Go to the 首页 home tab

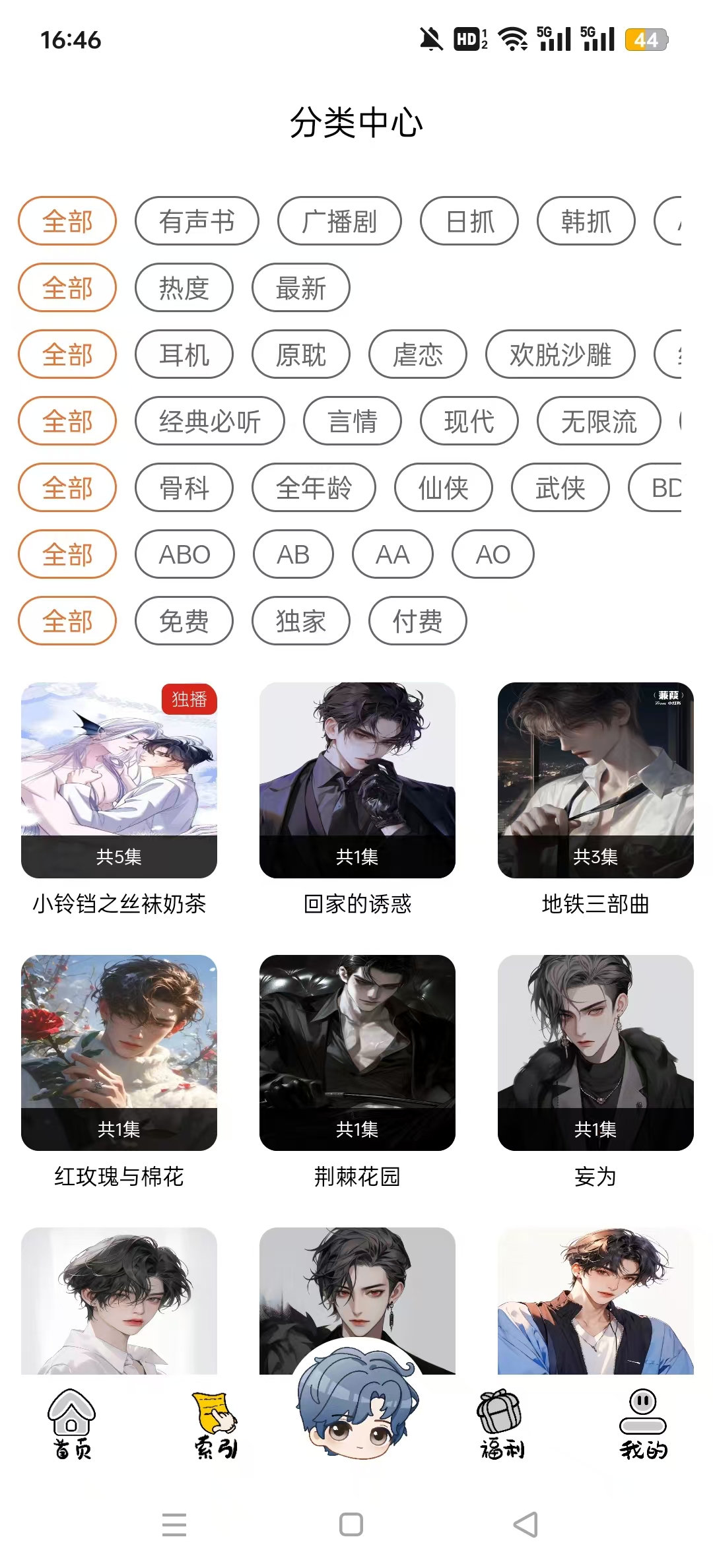pyautogui.click(x=72, y=1424)
